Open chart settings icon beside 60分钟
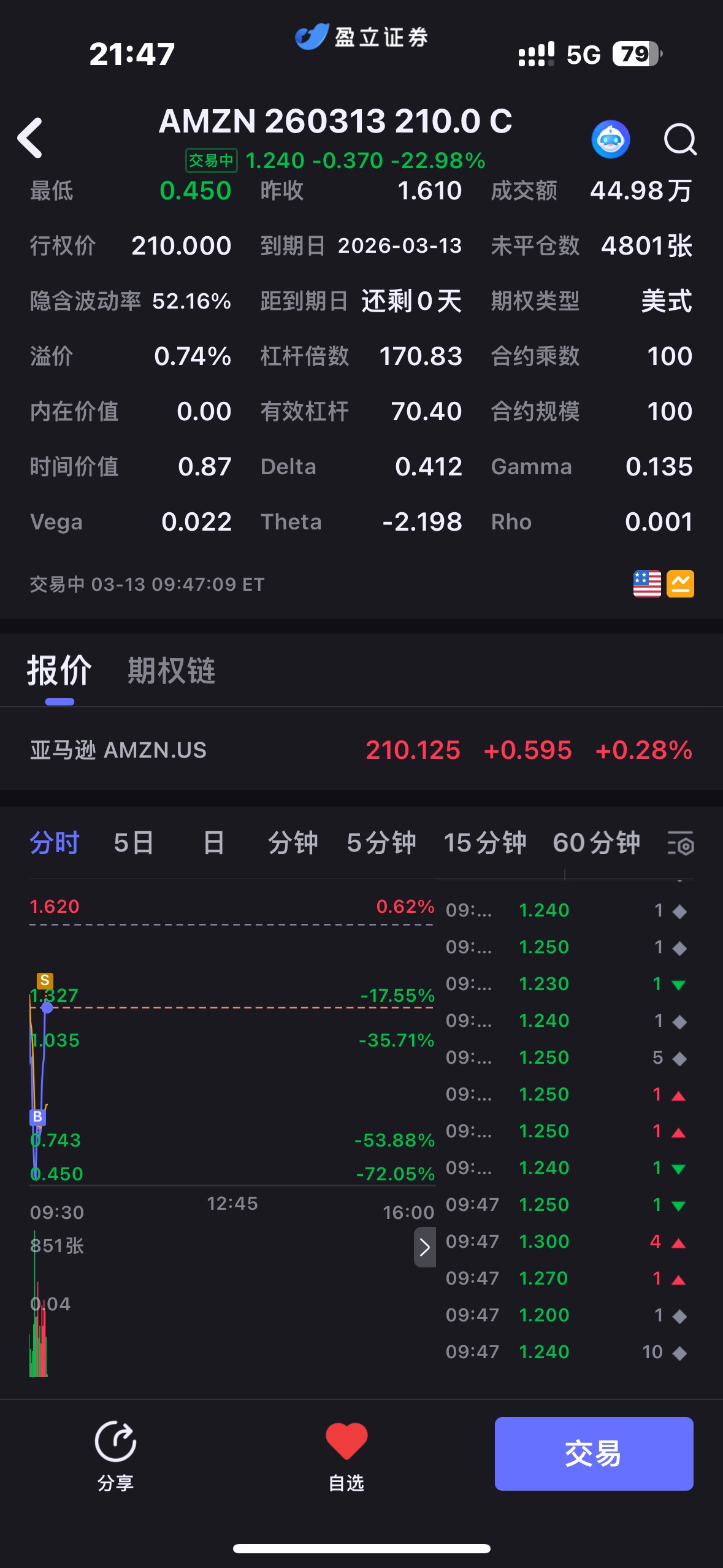Image resolution: width=723 pixels, height=1568 pixels. 680,844
